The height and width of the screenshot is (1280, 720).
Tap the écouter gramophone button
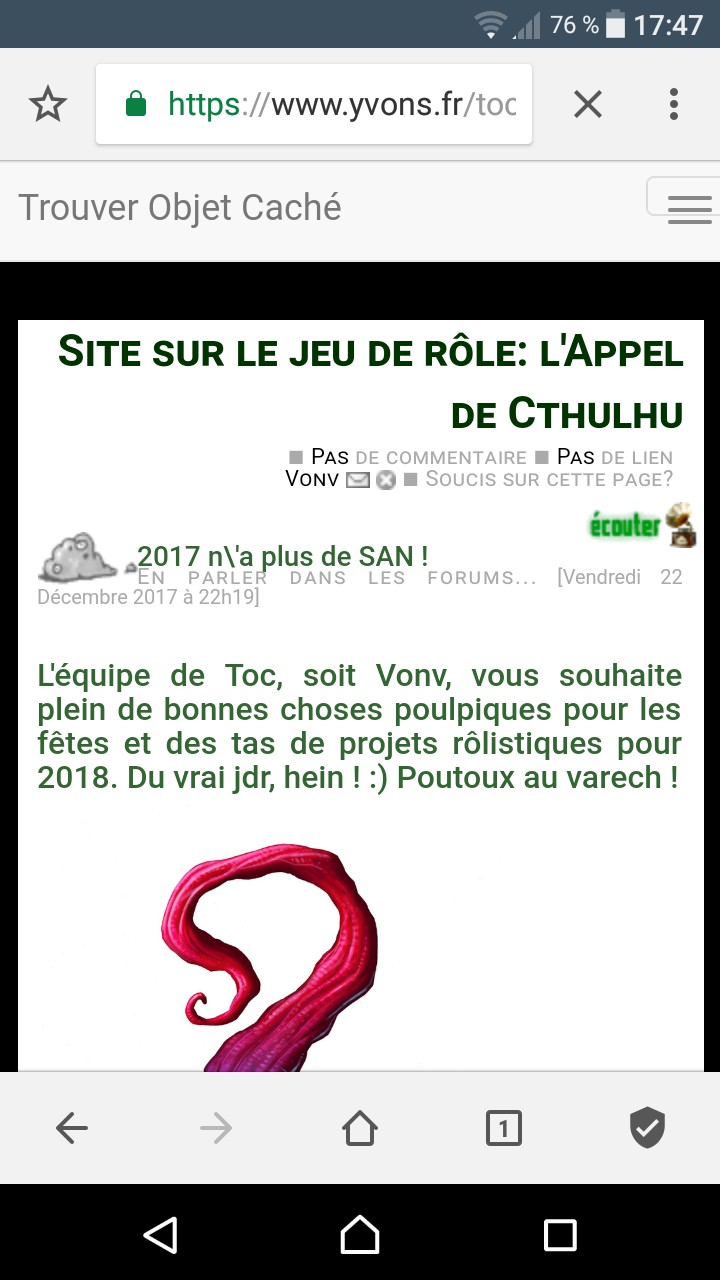(642, 525)
